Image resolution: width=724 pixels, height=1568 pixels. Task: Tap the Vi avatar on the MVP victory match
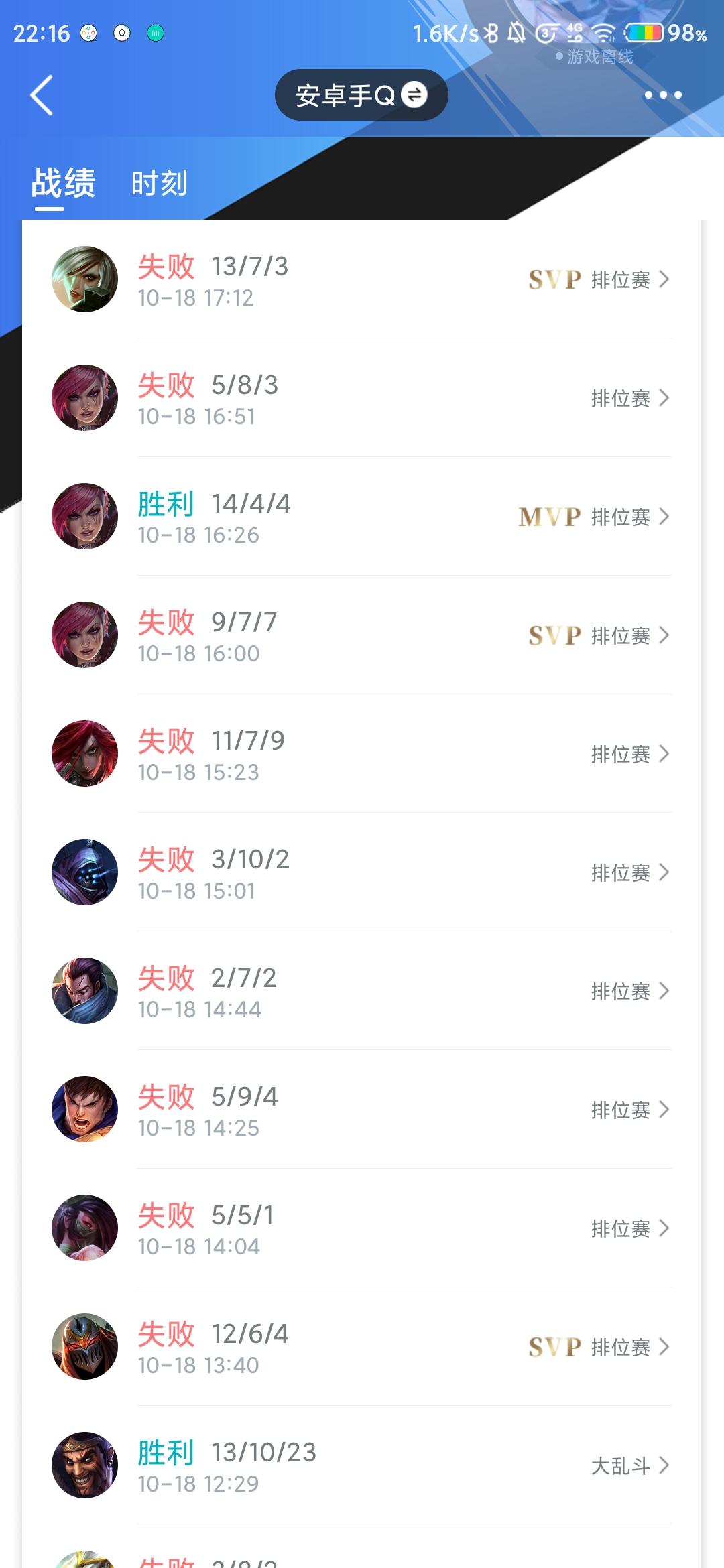click(x=84, y=516)
